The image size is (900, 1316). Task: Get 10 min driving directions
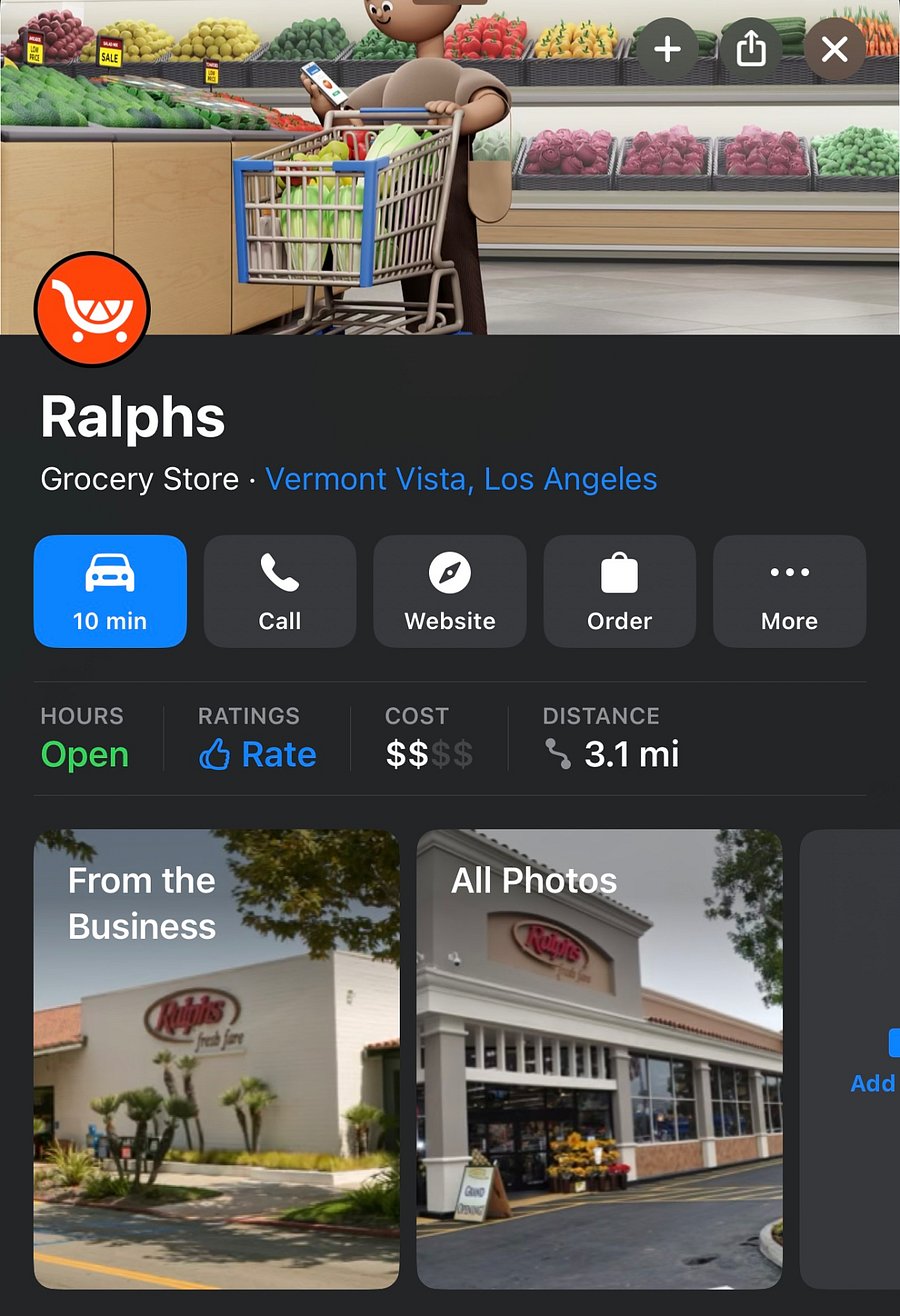(110, 591)
